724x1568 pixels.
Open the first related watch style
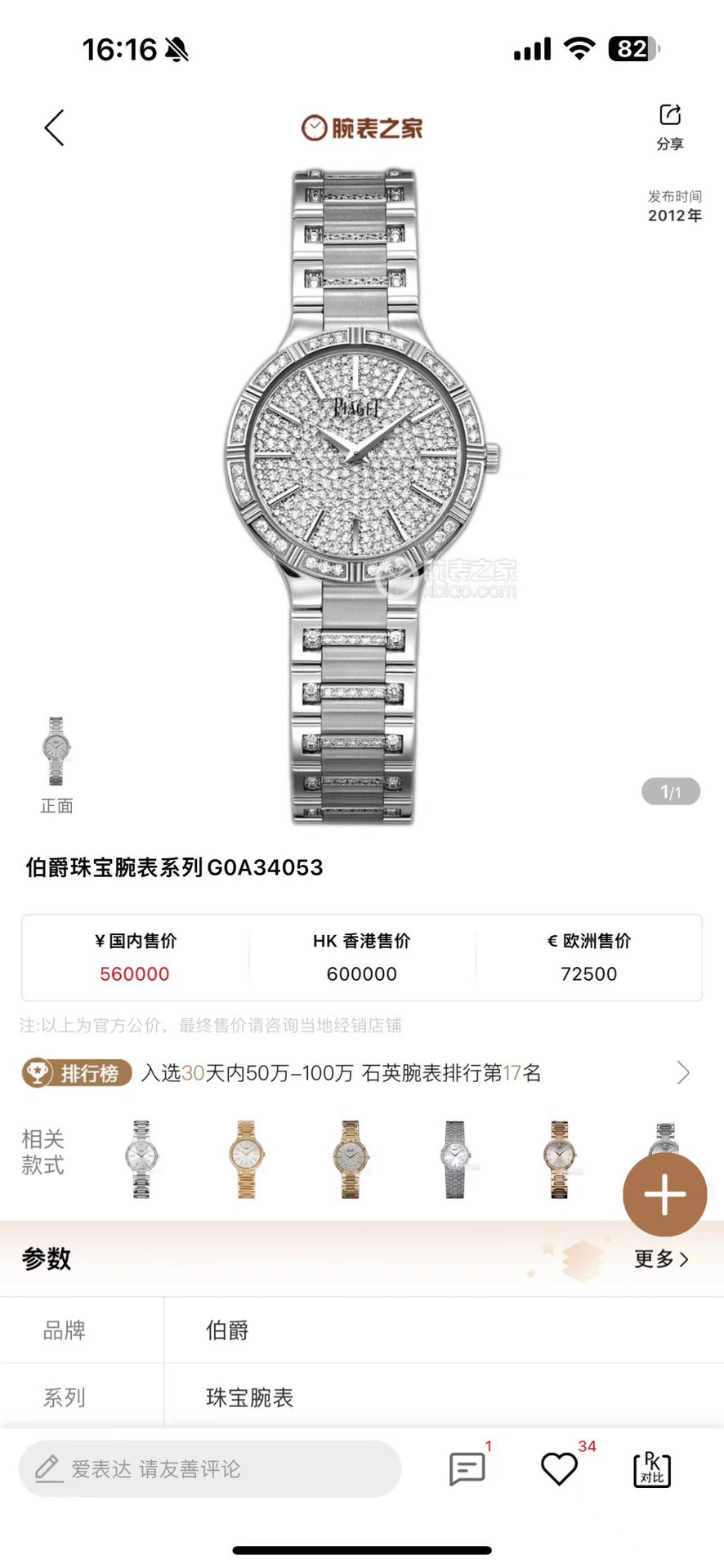pyautogui.click(x=142, y=1159)
